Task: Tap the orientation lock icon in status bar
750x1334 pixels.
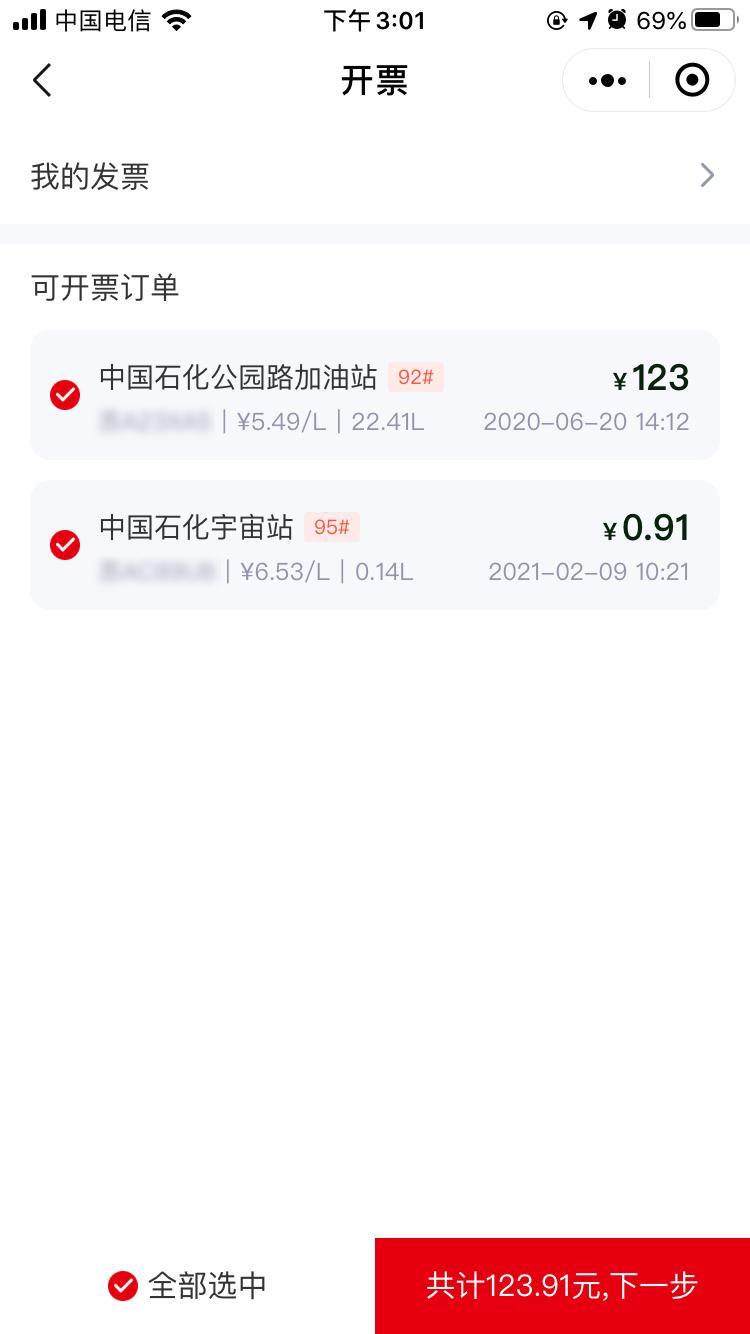Action: click(x=557, y=19)
